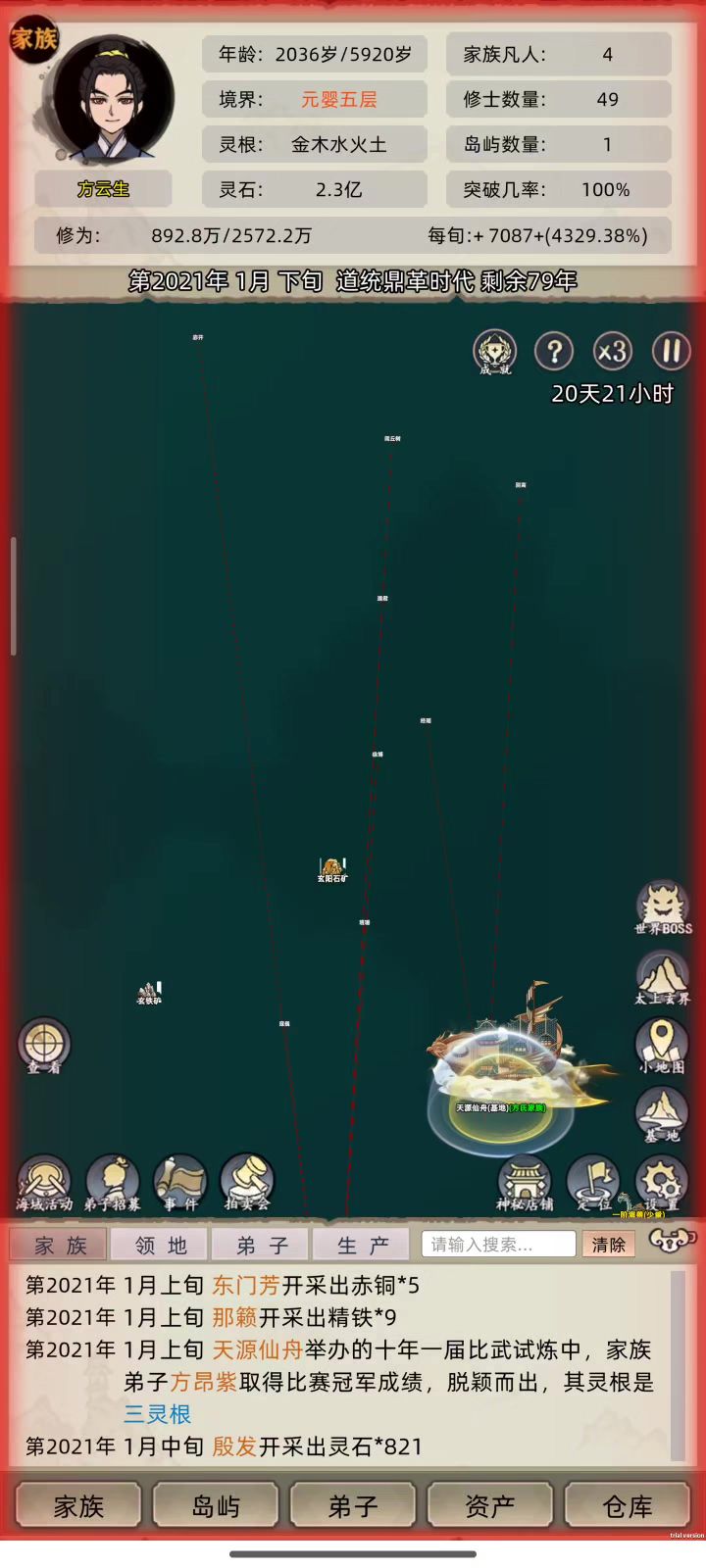Image resolution: width=706 pixels, height=1568 pixels.
Task: Switch log filter to 生产 tab
Action: (x=362, y=1245)
